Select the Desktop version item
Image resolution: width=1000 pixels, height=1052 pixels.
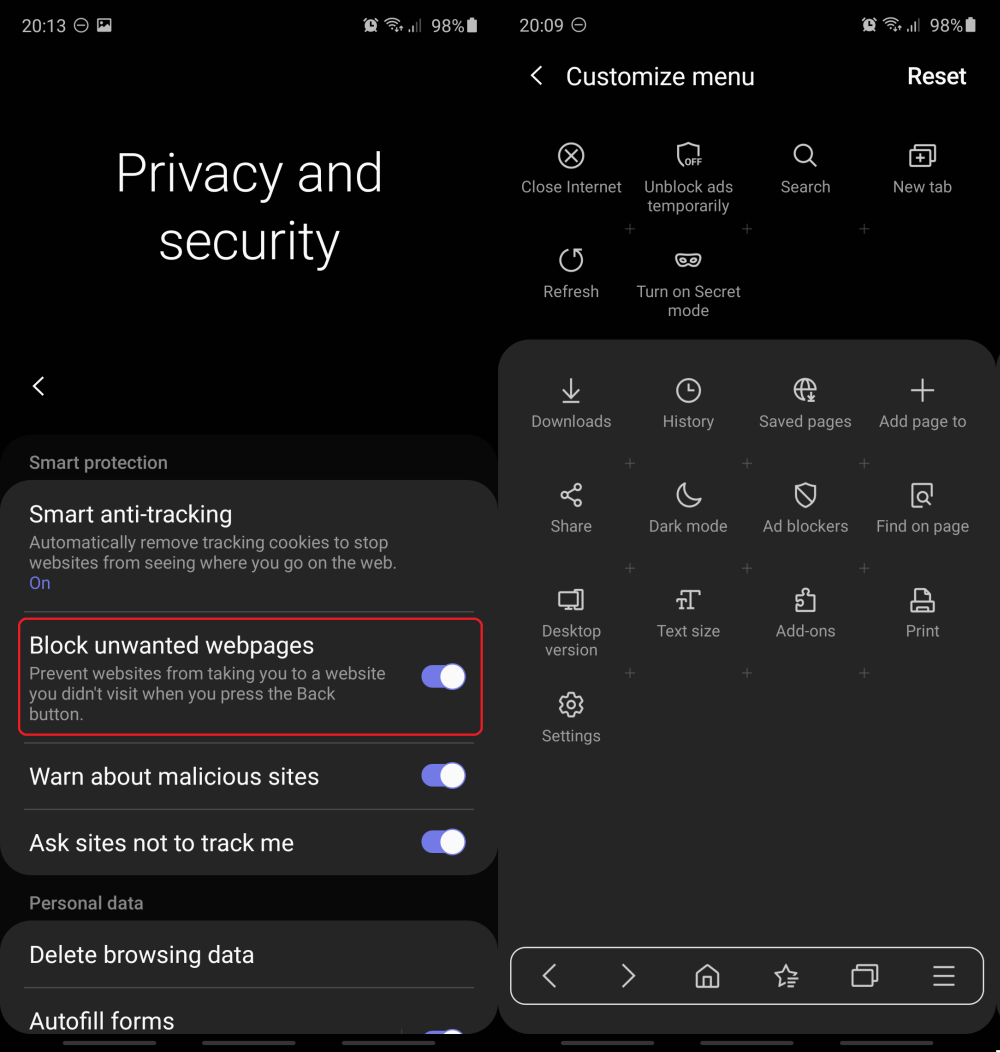click(571, 620)
